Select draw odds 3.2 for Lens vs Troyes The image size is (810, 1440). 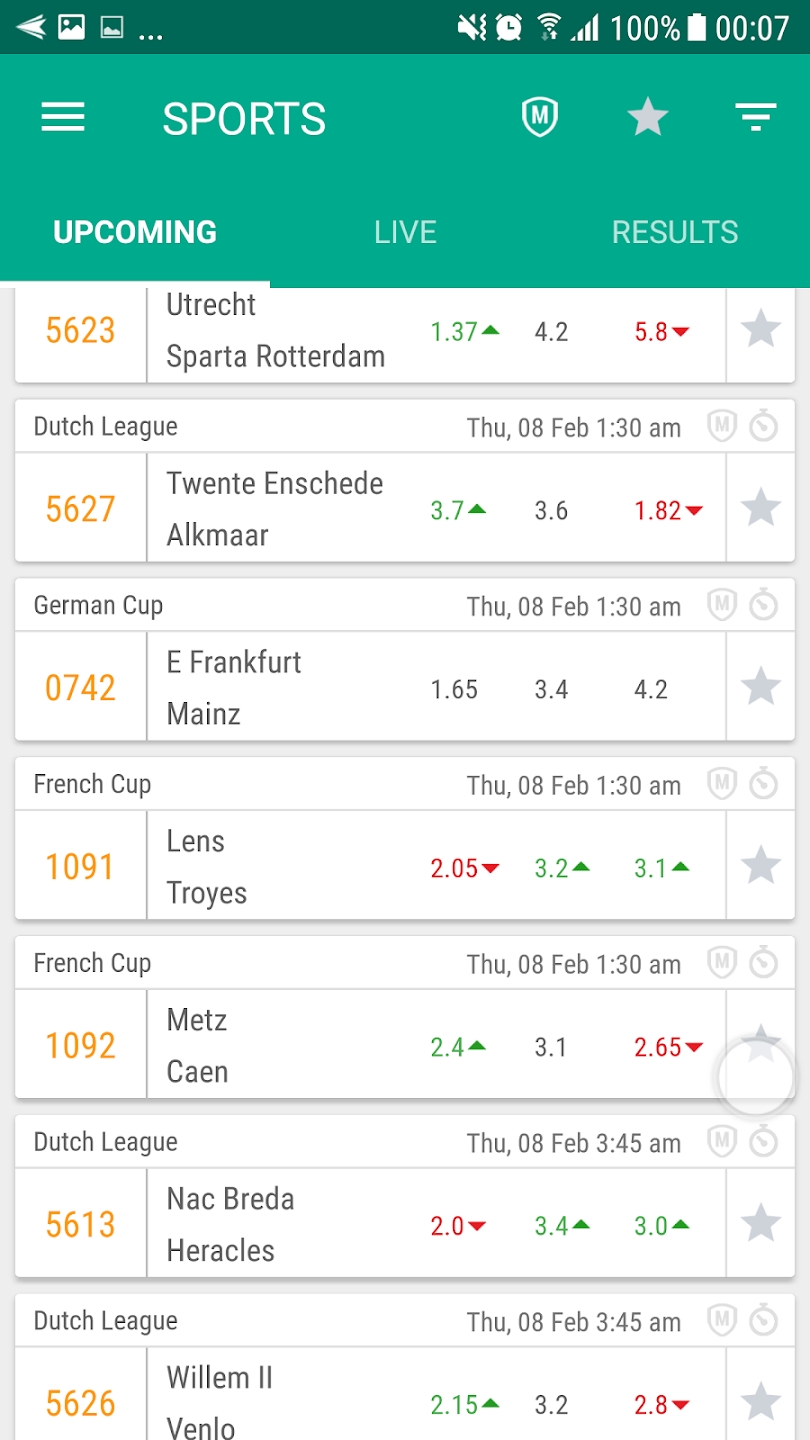click(x=561, y=868)
